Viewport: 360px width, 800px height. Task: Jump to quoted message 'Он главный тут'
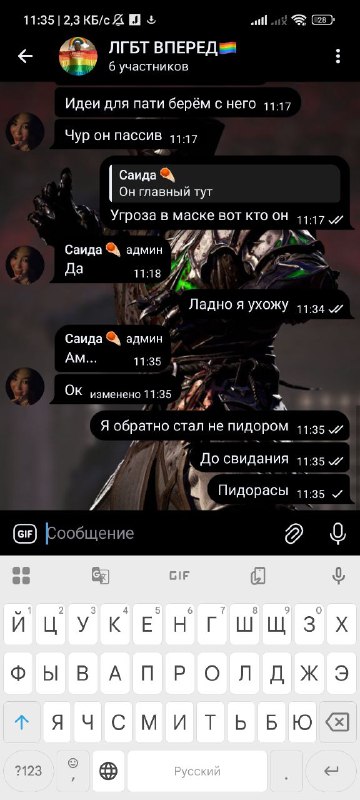click(x=224, y=183)
